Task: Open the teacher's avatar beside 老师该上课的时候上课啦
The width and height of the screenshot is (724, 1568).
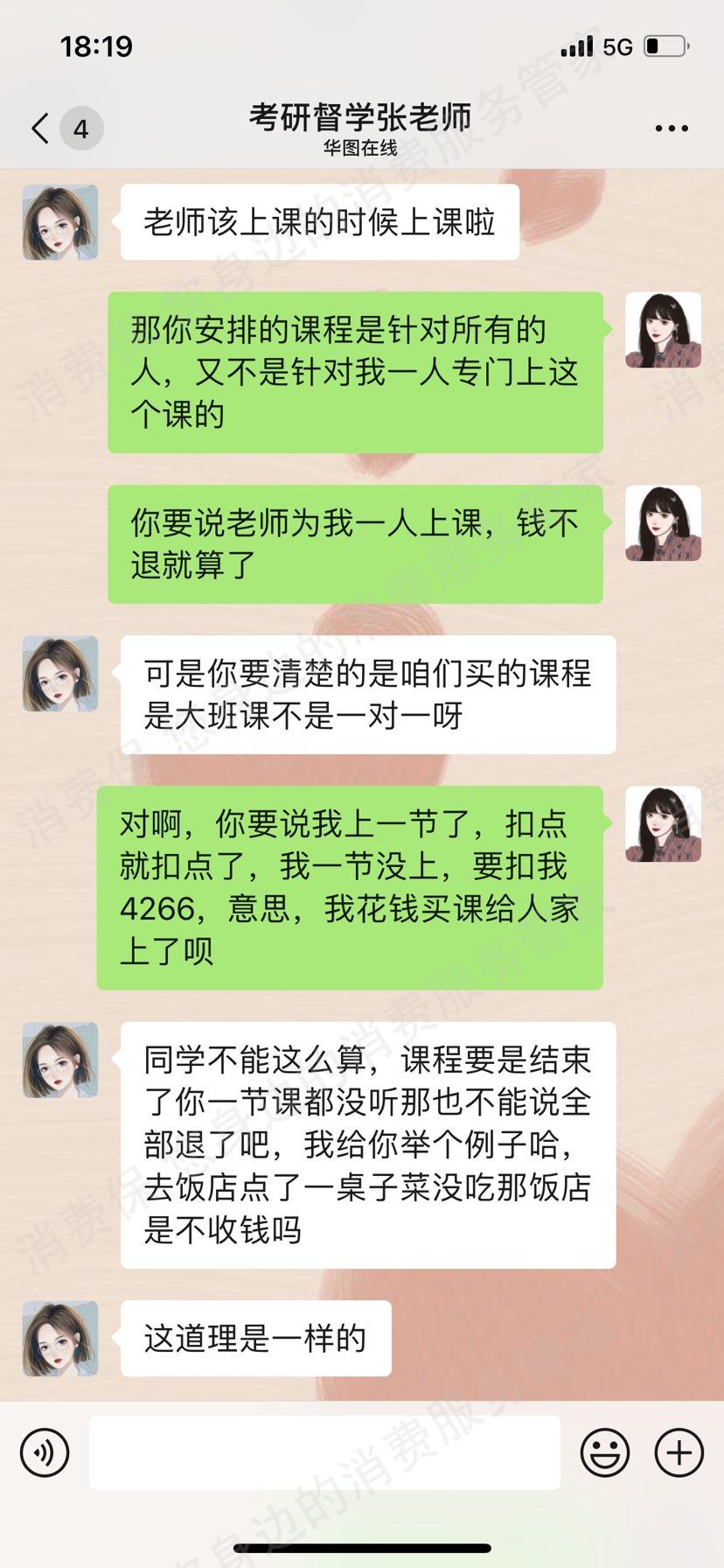Action: tap(60, 222)
